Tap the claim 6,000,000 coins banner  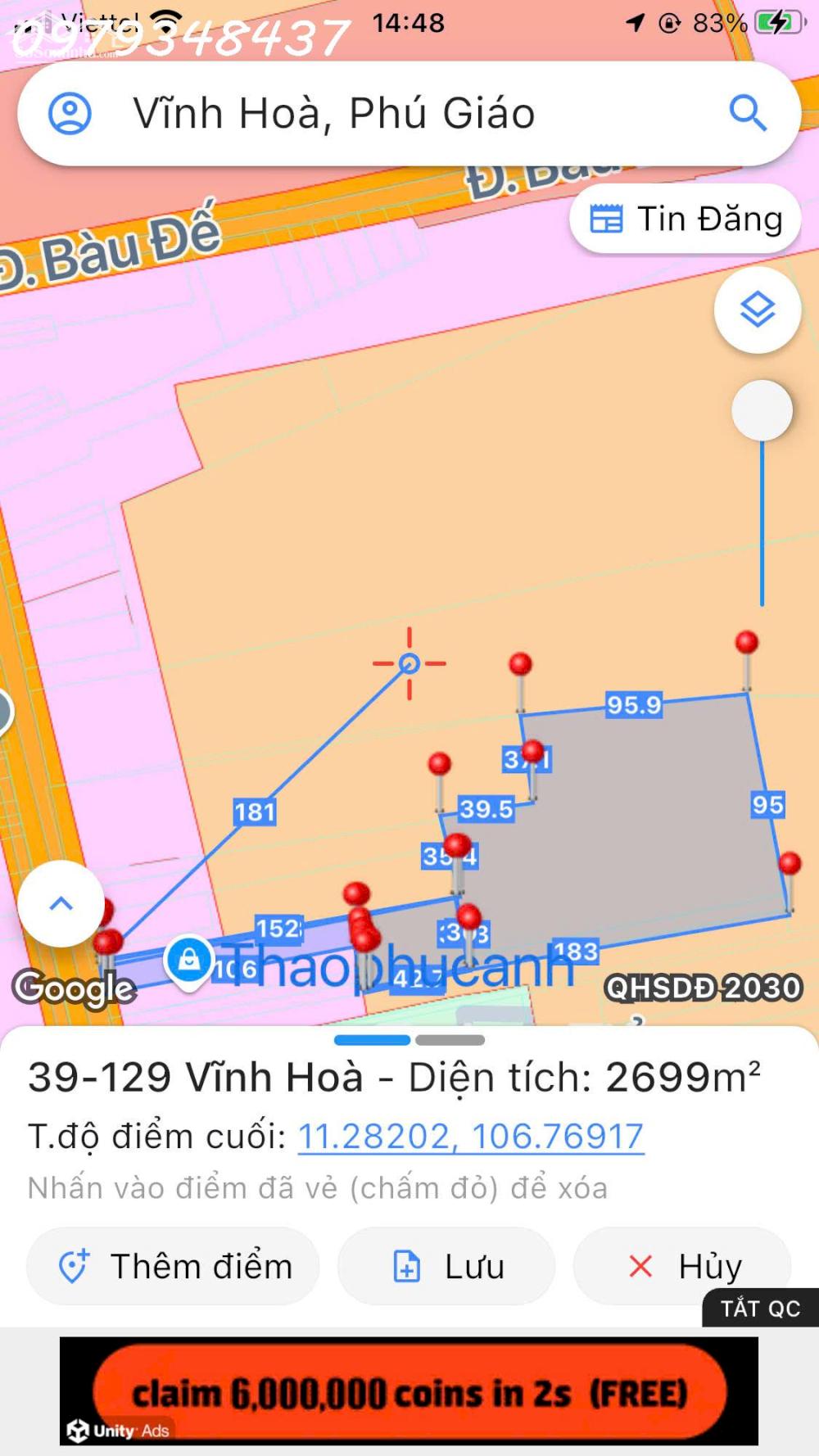(409, 1390)
